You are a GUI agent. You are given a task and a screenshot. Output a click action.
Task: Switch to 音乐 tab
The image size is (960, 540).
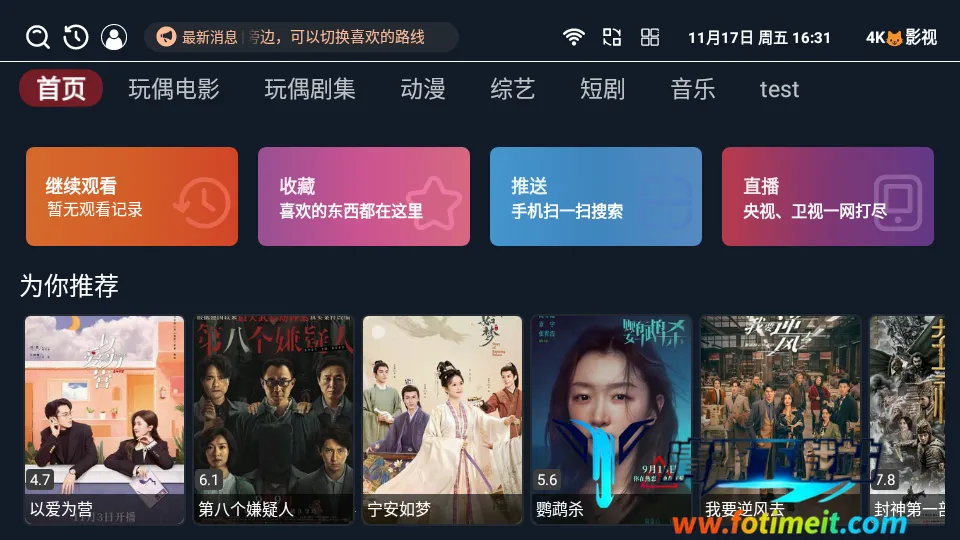tap(693, 89)
